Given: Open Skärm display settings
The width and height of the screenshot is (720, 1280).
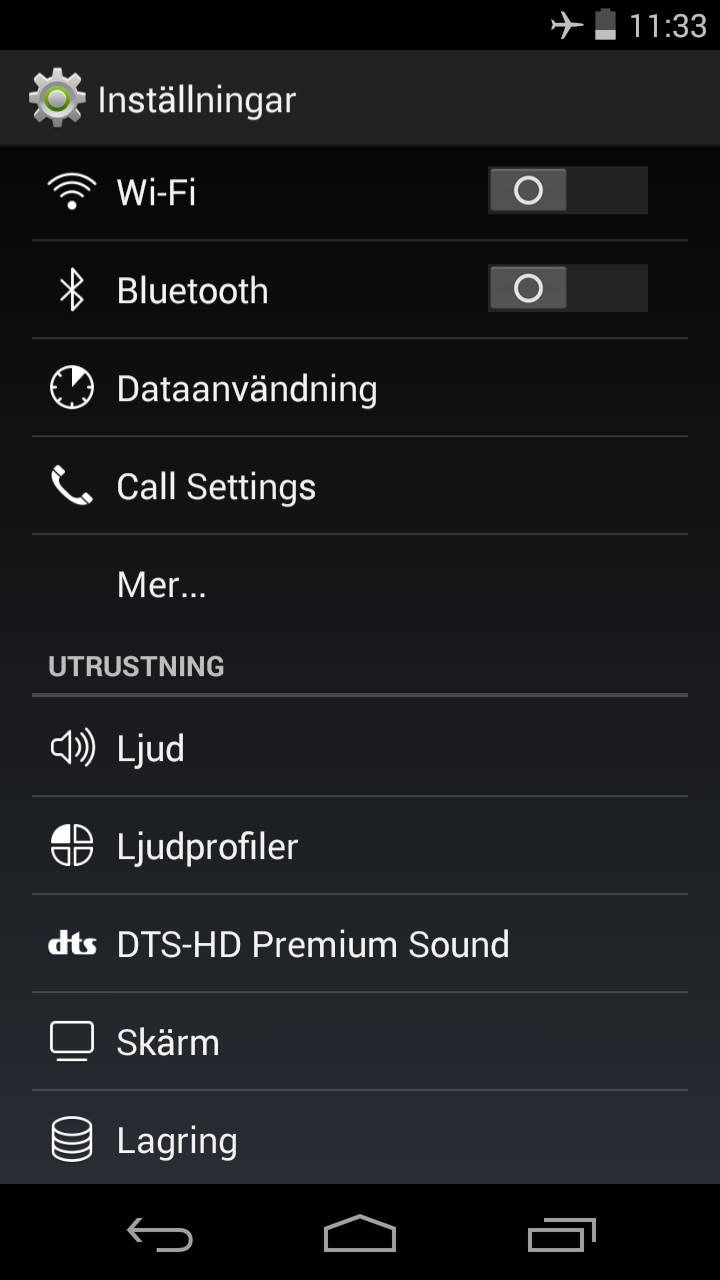Looking at the screenshot, I should click(360, 1042).
